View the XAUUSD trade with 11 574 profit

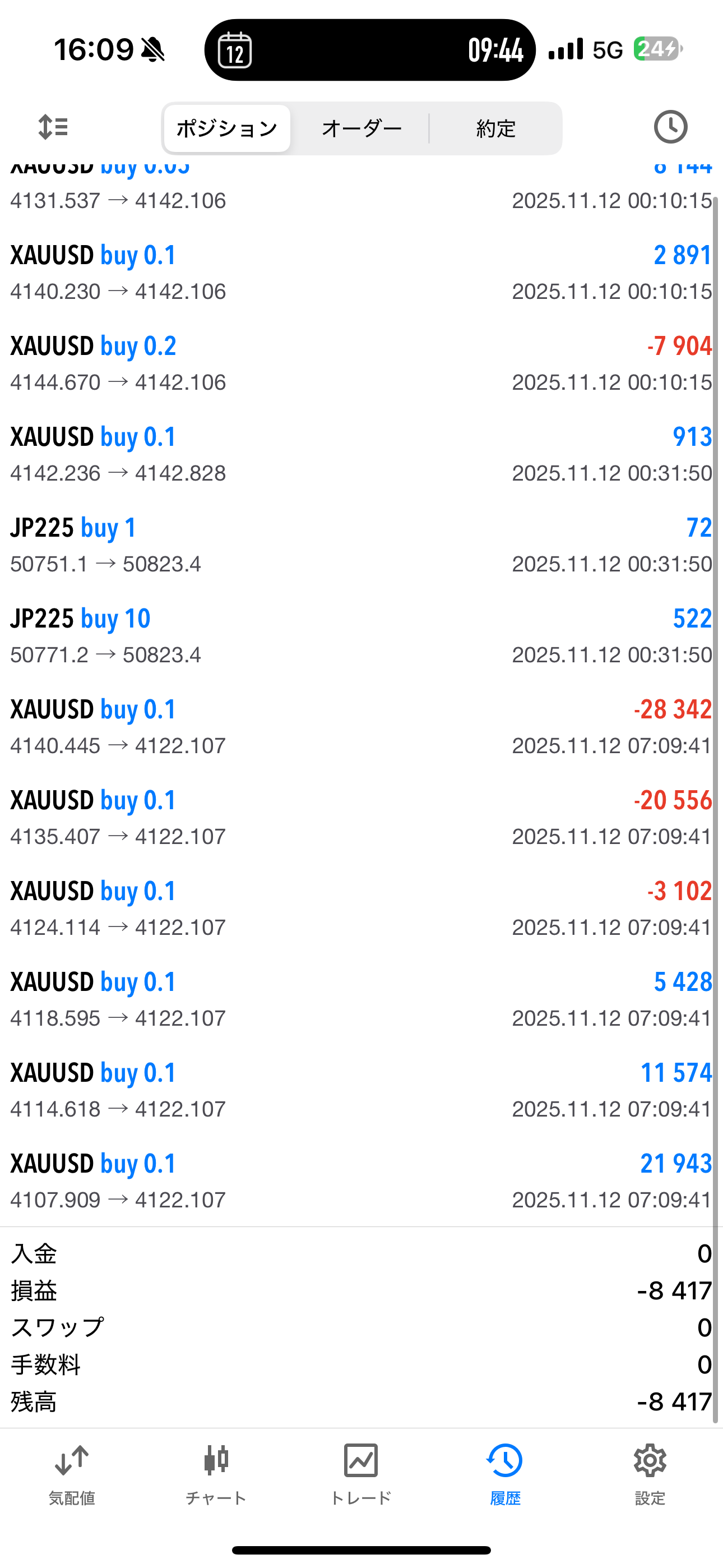[x=361, y=1090]
